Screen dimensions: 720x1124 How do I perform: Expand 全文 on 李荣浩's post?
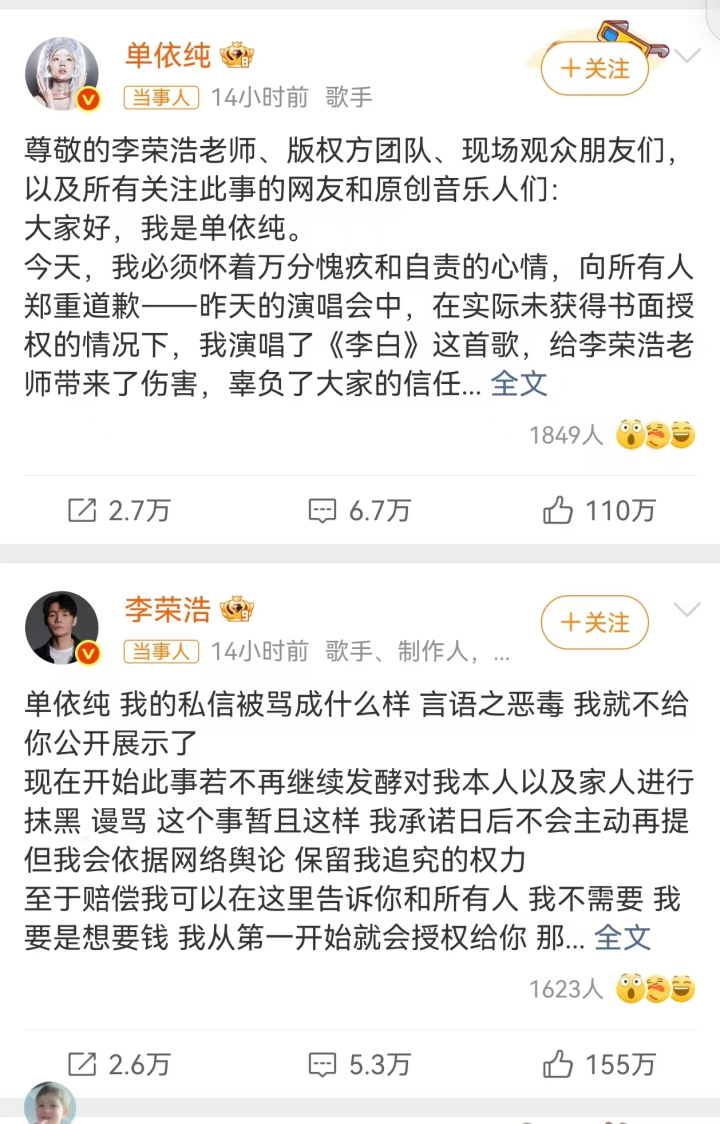pos(622,937)
